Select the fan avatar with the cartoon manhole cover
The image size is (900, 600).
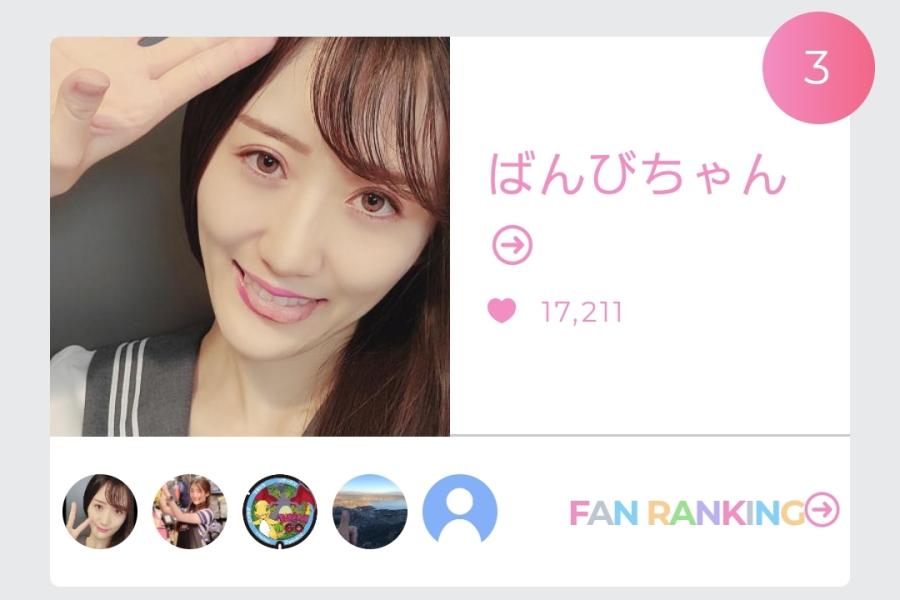280,512
